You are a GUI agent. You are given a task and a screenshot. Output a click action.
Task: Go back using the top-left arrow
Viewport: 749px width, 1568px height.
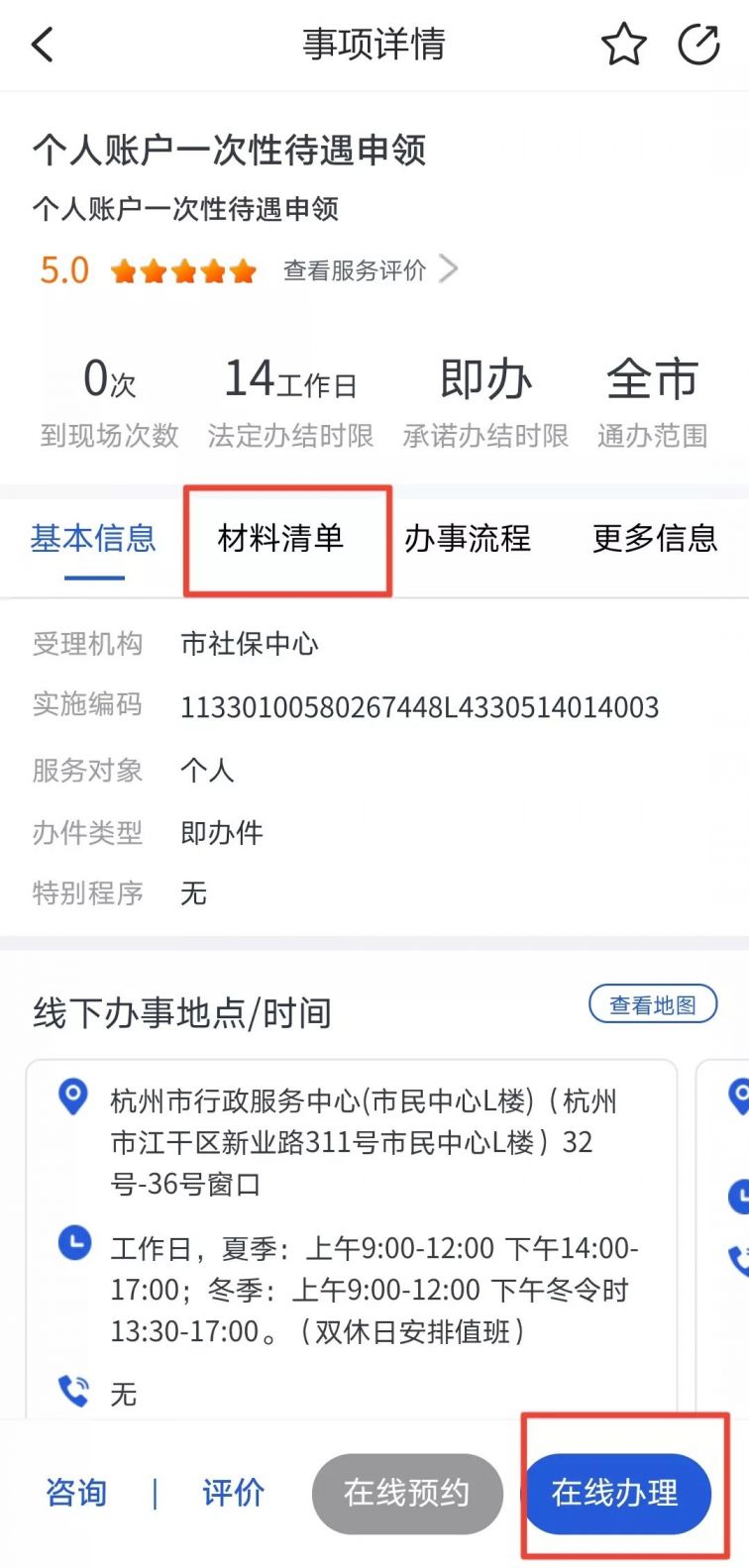pos(43,45)
